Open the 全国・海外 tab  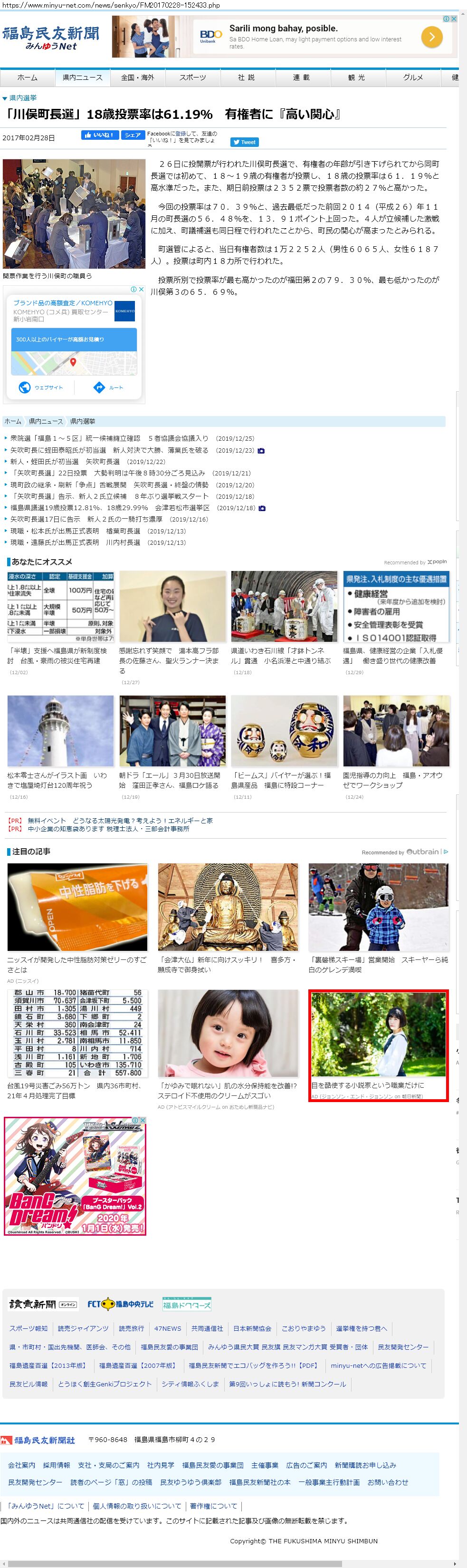tap(137, 77)
